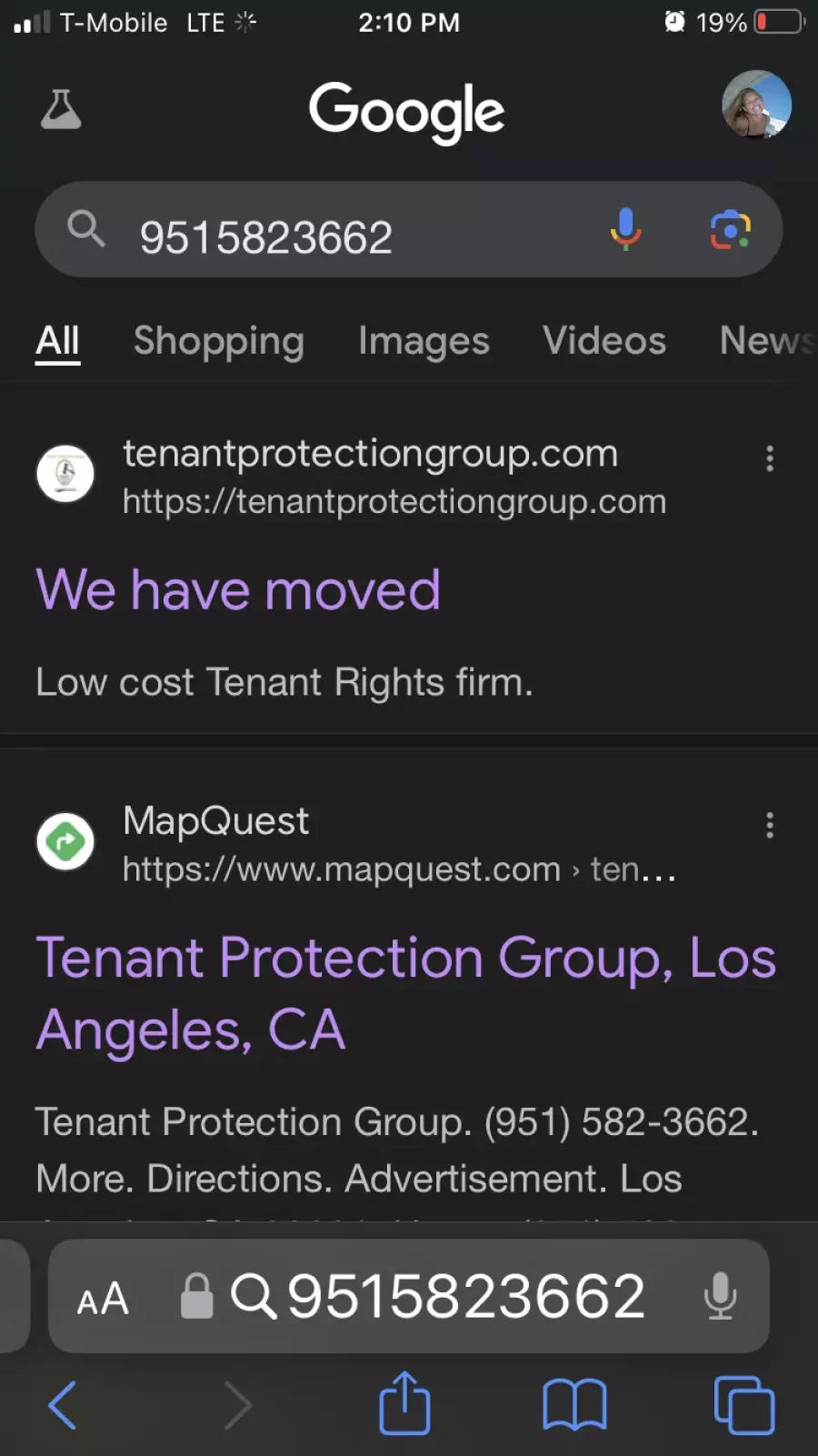Open options for the MapQuest result
This screenshot has height=1456, width=818.
[770, 826]
